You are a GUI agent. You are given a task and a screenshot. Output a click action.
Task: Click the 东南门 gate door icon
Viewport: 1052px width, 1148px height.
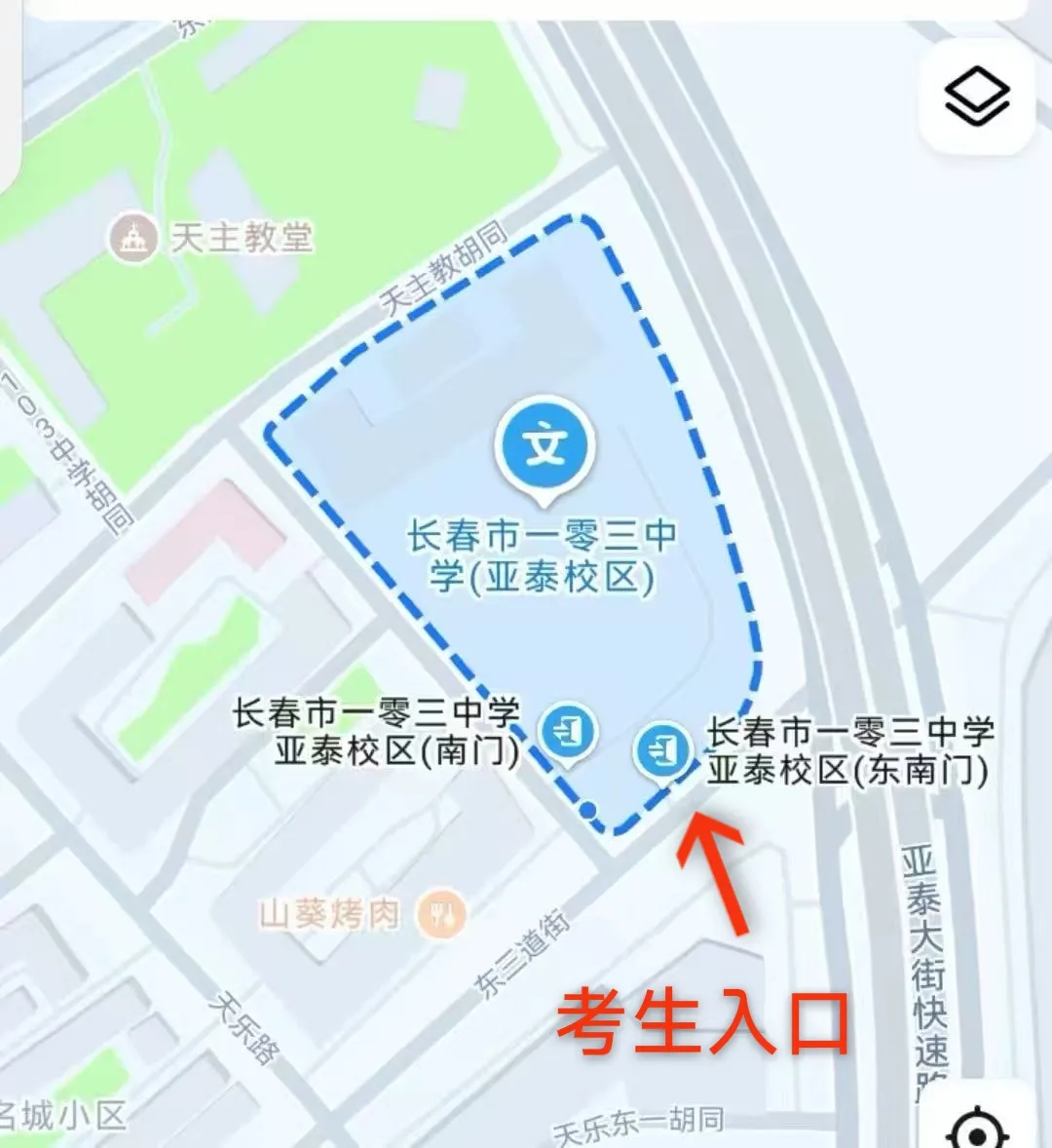point(661,750)
